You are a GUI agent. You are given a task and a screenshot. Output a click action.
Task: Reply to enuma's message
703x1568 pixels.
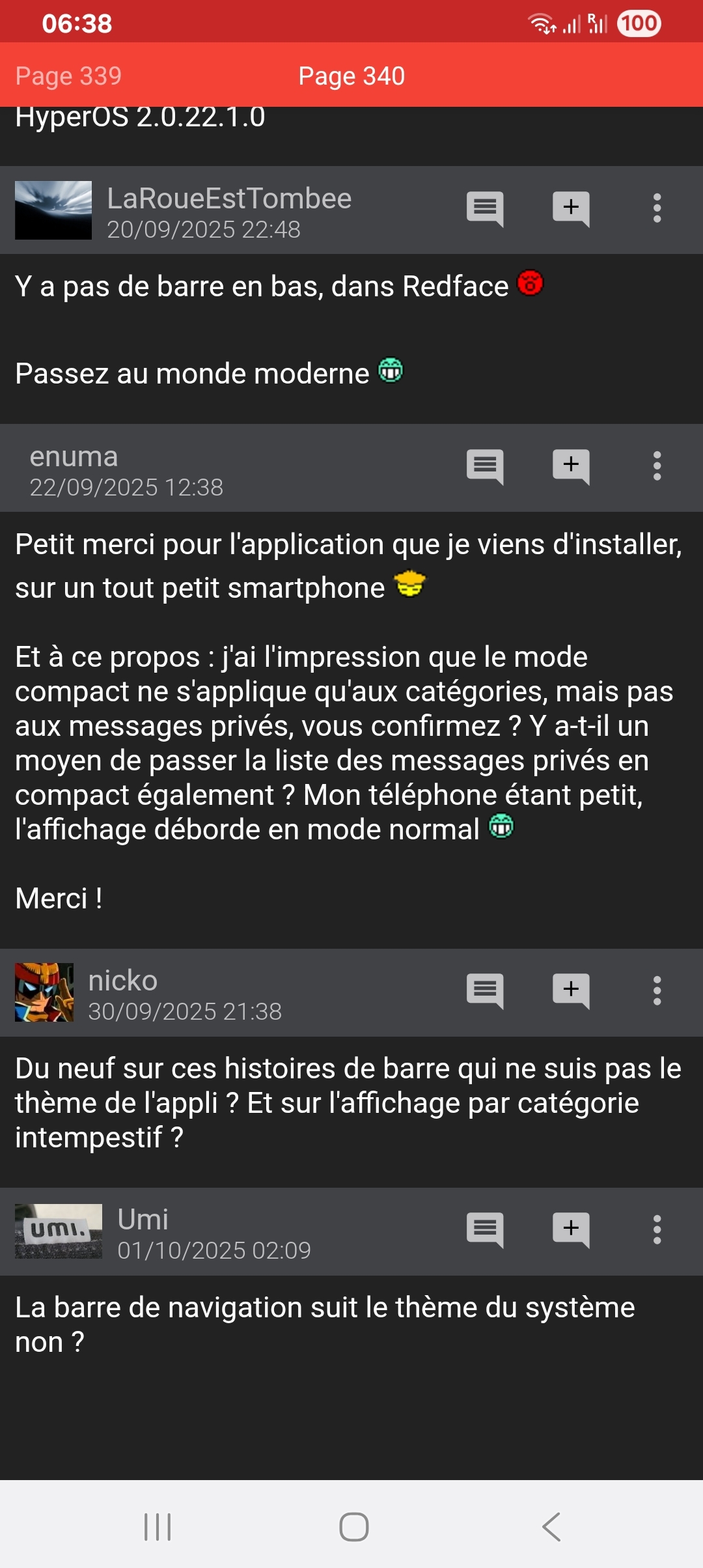coord(485,467)
